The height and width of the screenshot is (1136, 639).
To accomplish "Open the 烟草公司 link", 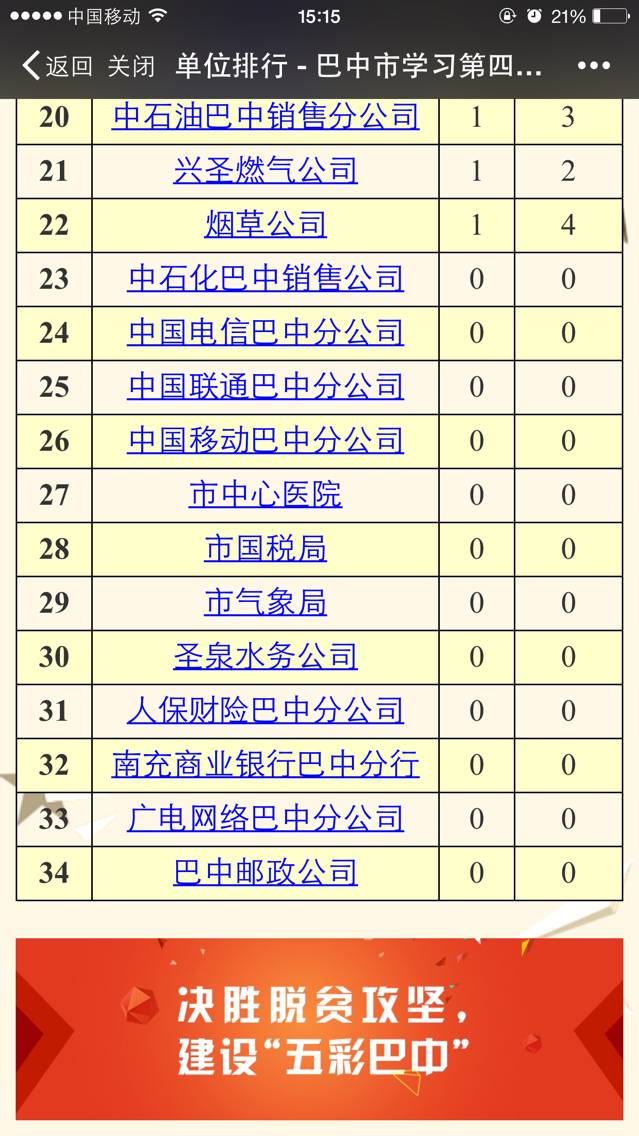I will click(x=265, y=225).
